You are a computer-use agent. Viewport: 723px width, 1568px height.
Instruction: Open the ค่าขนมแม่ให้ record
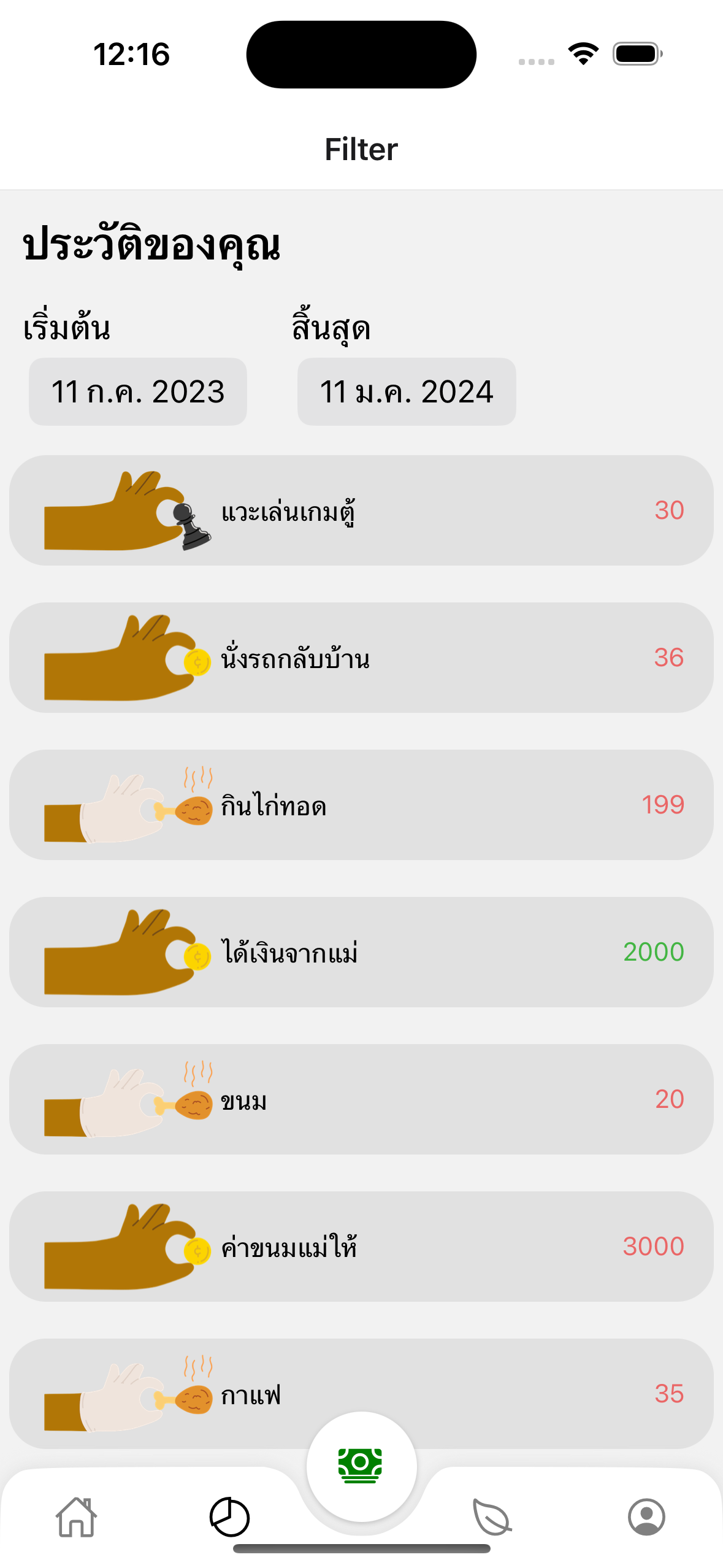coord(361,1247)
